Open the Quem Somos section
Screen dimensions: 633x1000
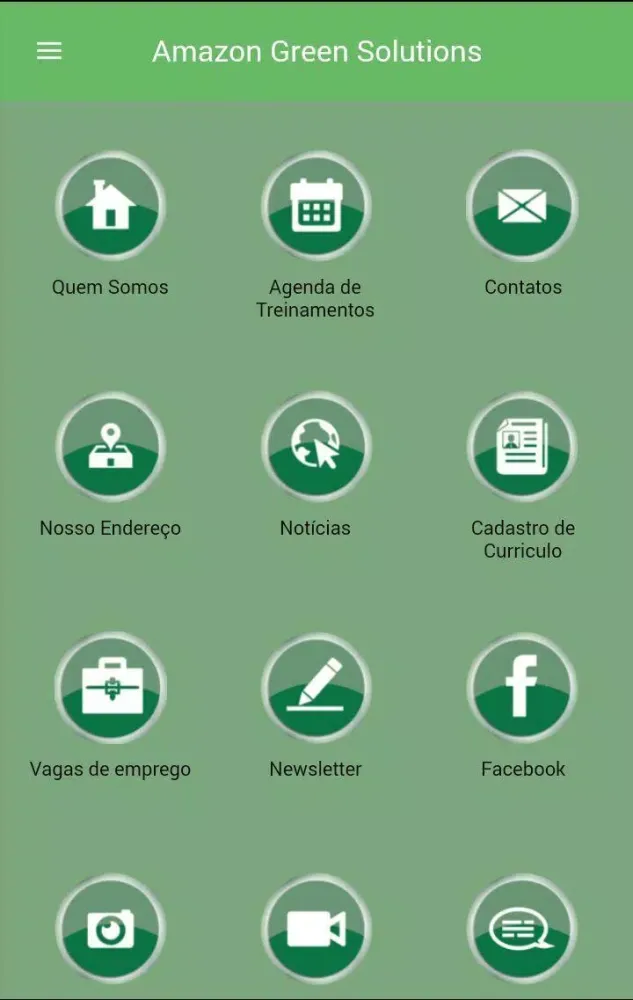coord(110,207)
